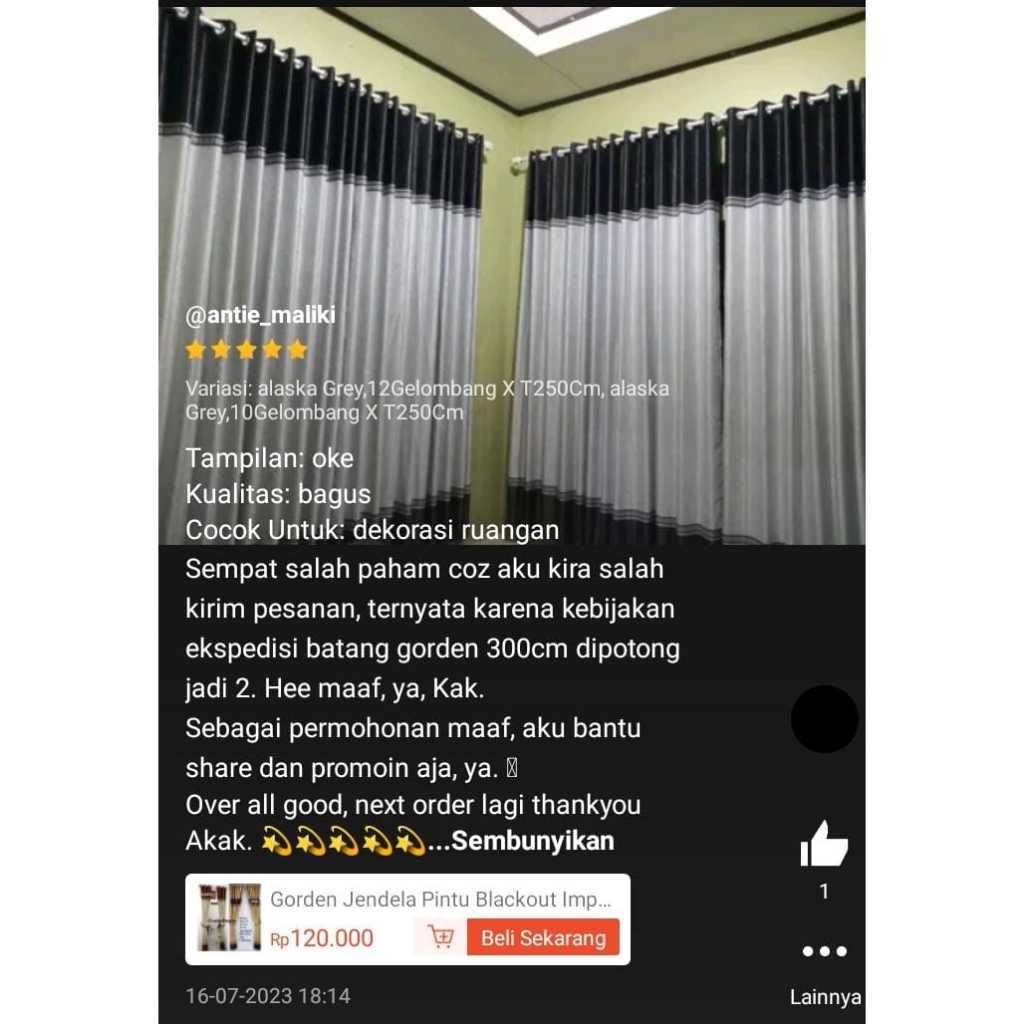Tap Beli Sekarang to buy the curtain
Screen dimensions: 1024x1024
[543, 938]
